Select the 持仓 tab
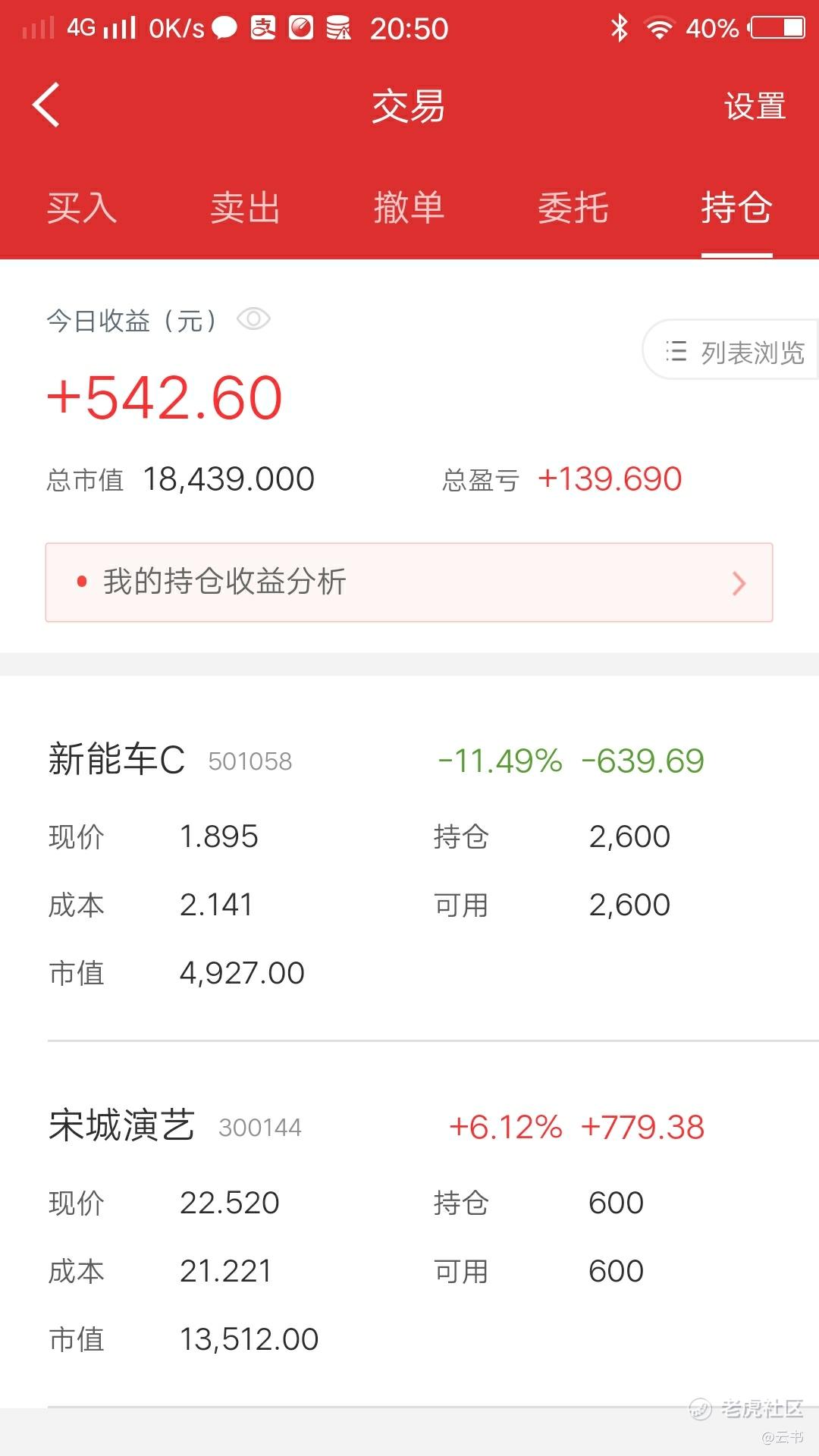The width and height of the screenshot is (819, 1456). 737,208
